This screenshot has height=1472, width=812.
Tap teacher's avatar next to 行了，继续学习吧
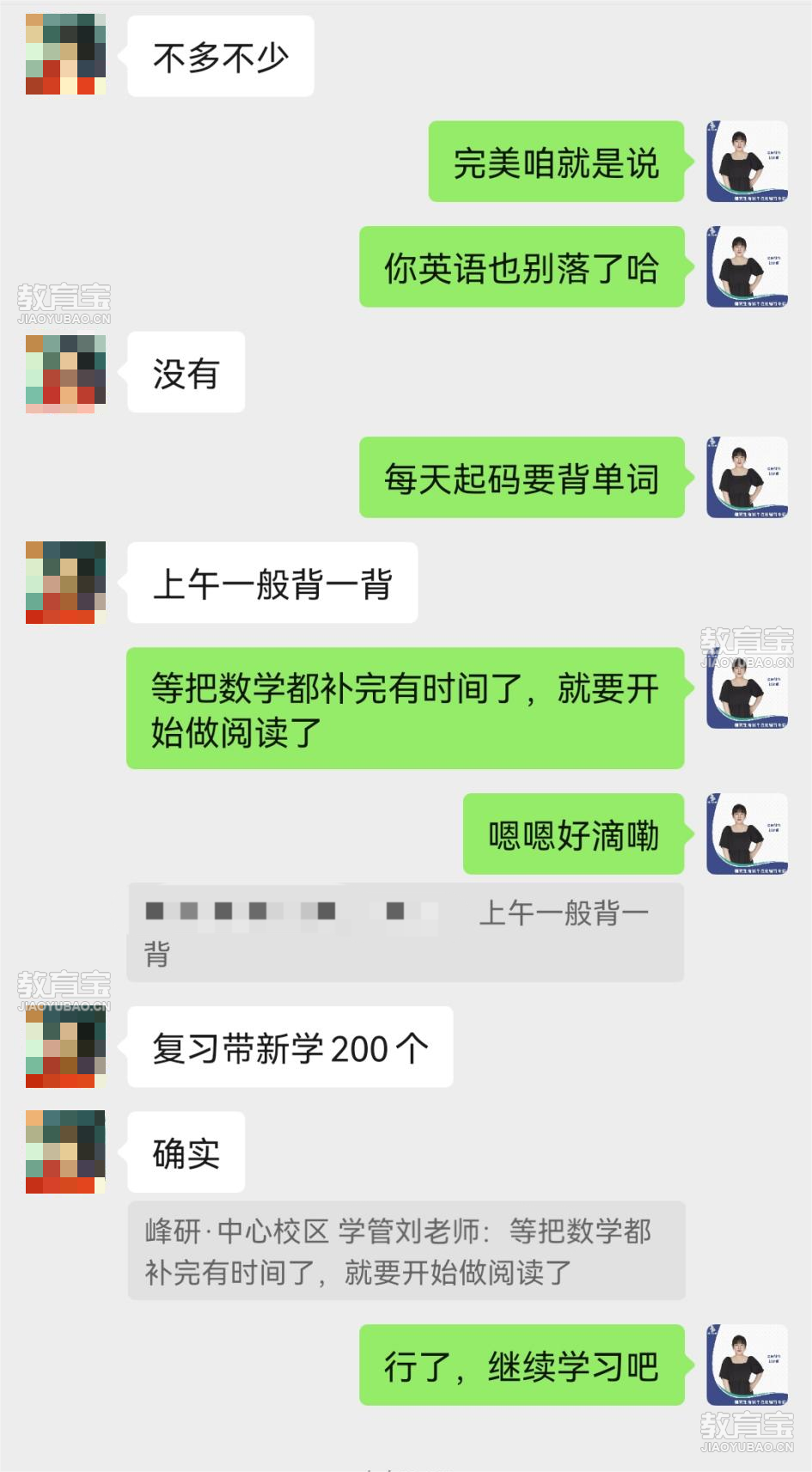747,1365
